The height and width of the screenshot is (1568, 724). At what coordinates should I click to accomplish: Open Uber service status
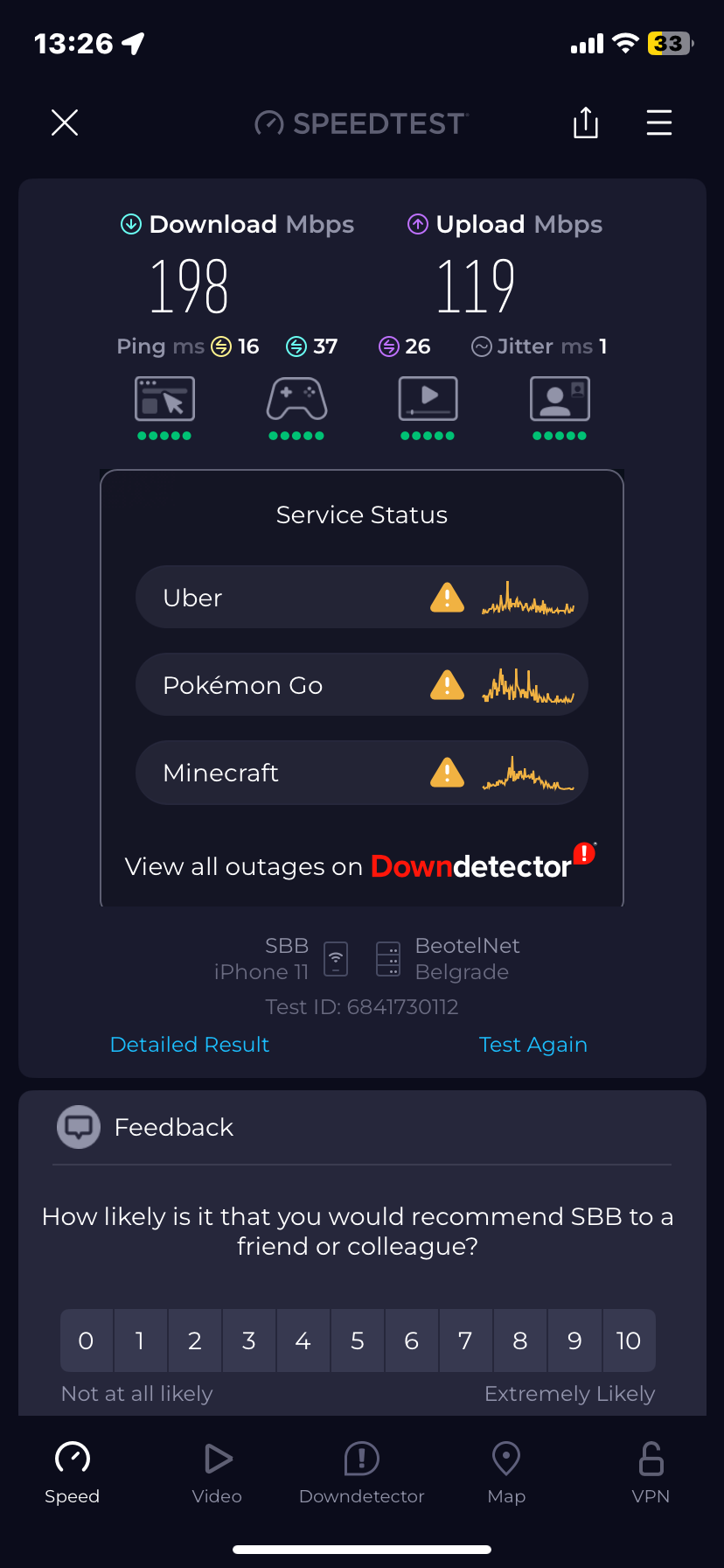point(361,598)
